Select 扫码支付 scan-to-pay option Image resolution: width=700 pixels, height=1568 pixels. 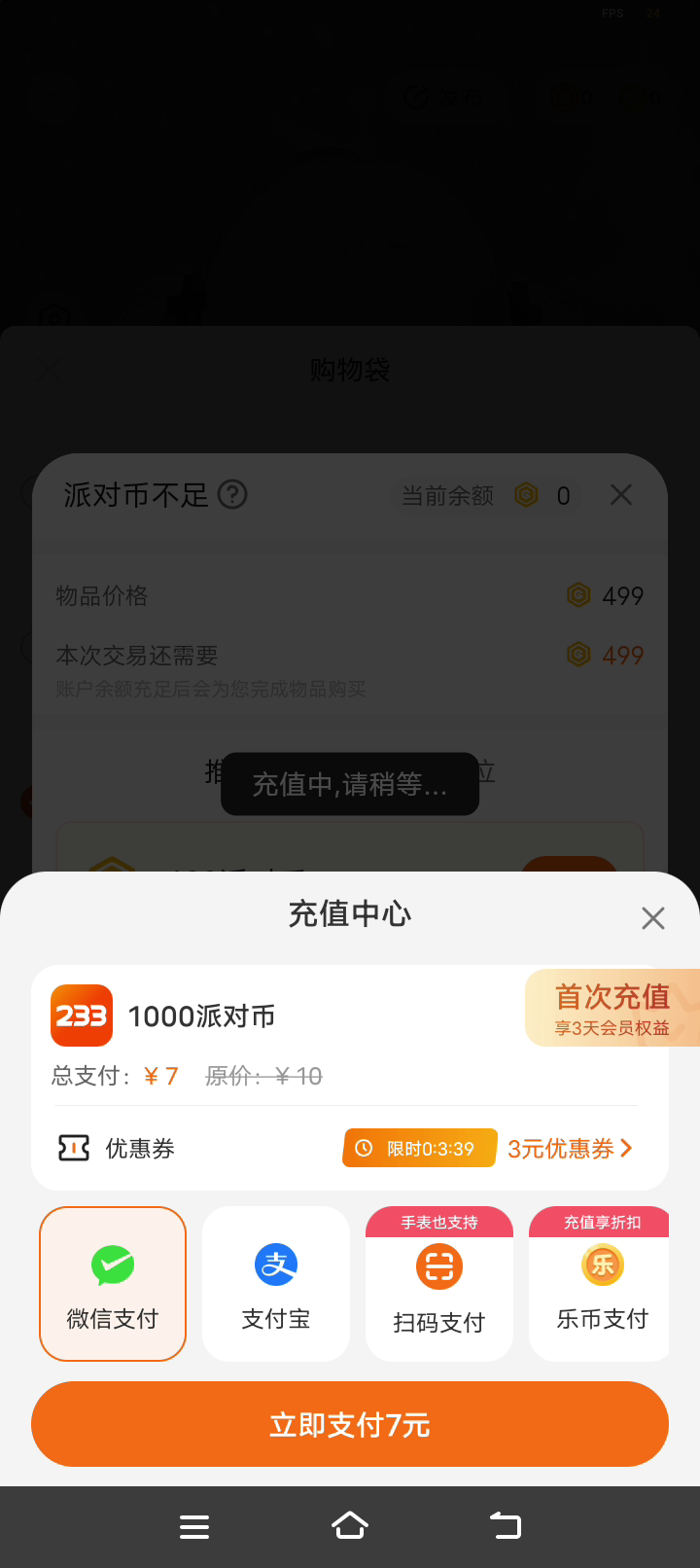point(439,1286)
